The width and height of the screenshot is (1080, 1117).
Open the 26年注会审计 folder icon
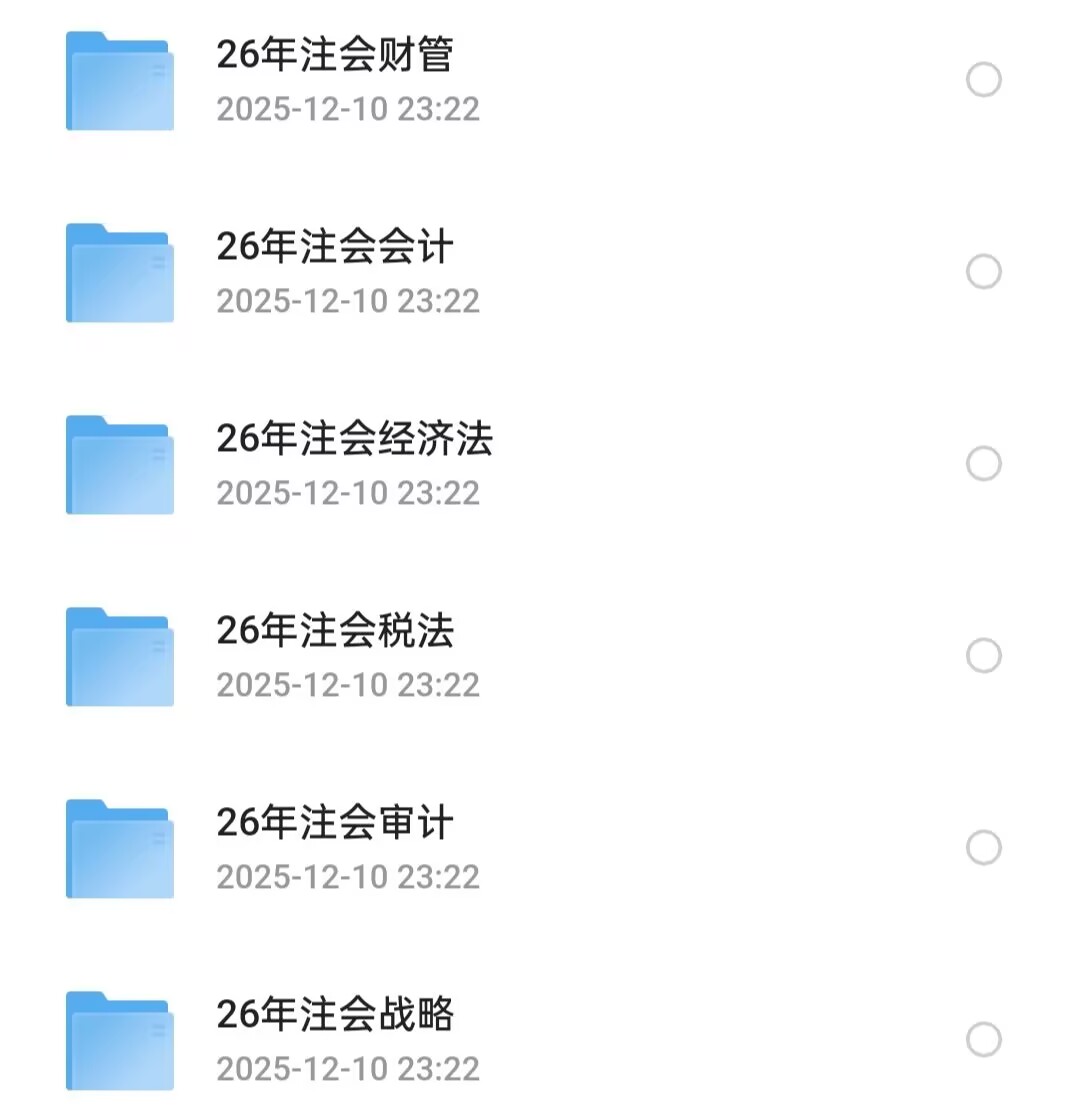(119, 847)
